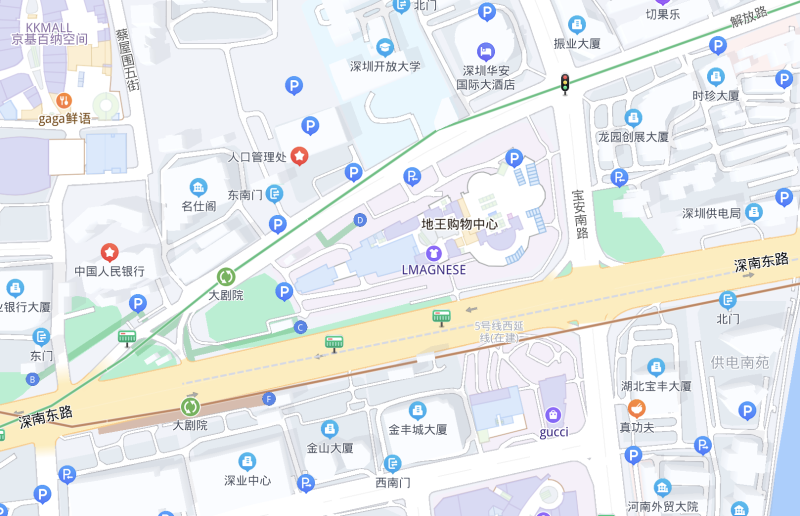Open the 深业中心 building marker
The image size is (800, 516).
(x=247, y=461)
